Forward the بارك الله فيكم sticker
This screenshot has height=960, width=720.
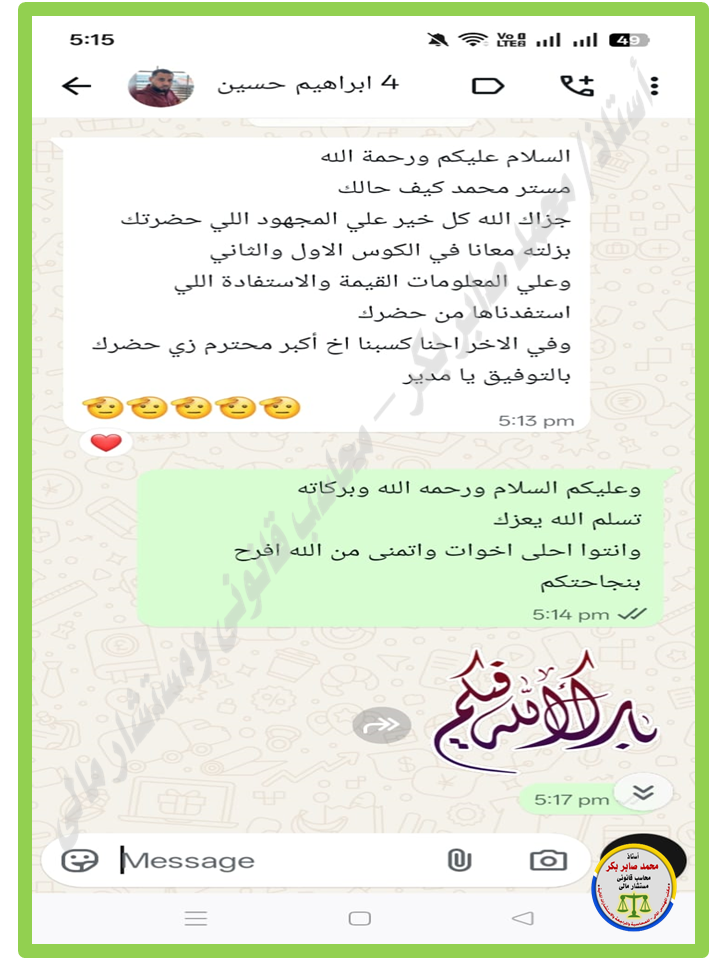pyautogui.click(x=381, y=726)
